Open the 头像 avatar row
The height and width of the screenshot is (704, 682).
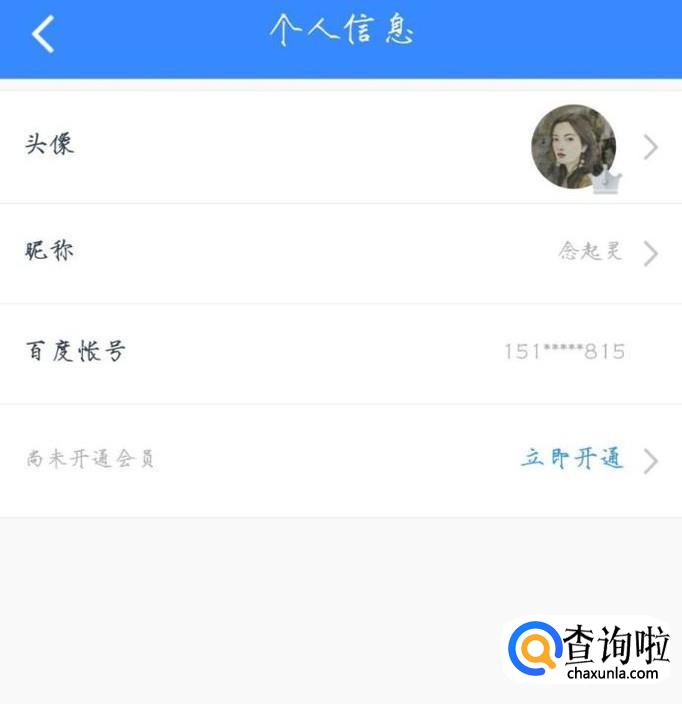pyautogui.click(x=340, y=147)
